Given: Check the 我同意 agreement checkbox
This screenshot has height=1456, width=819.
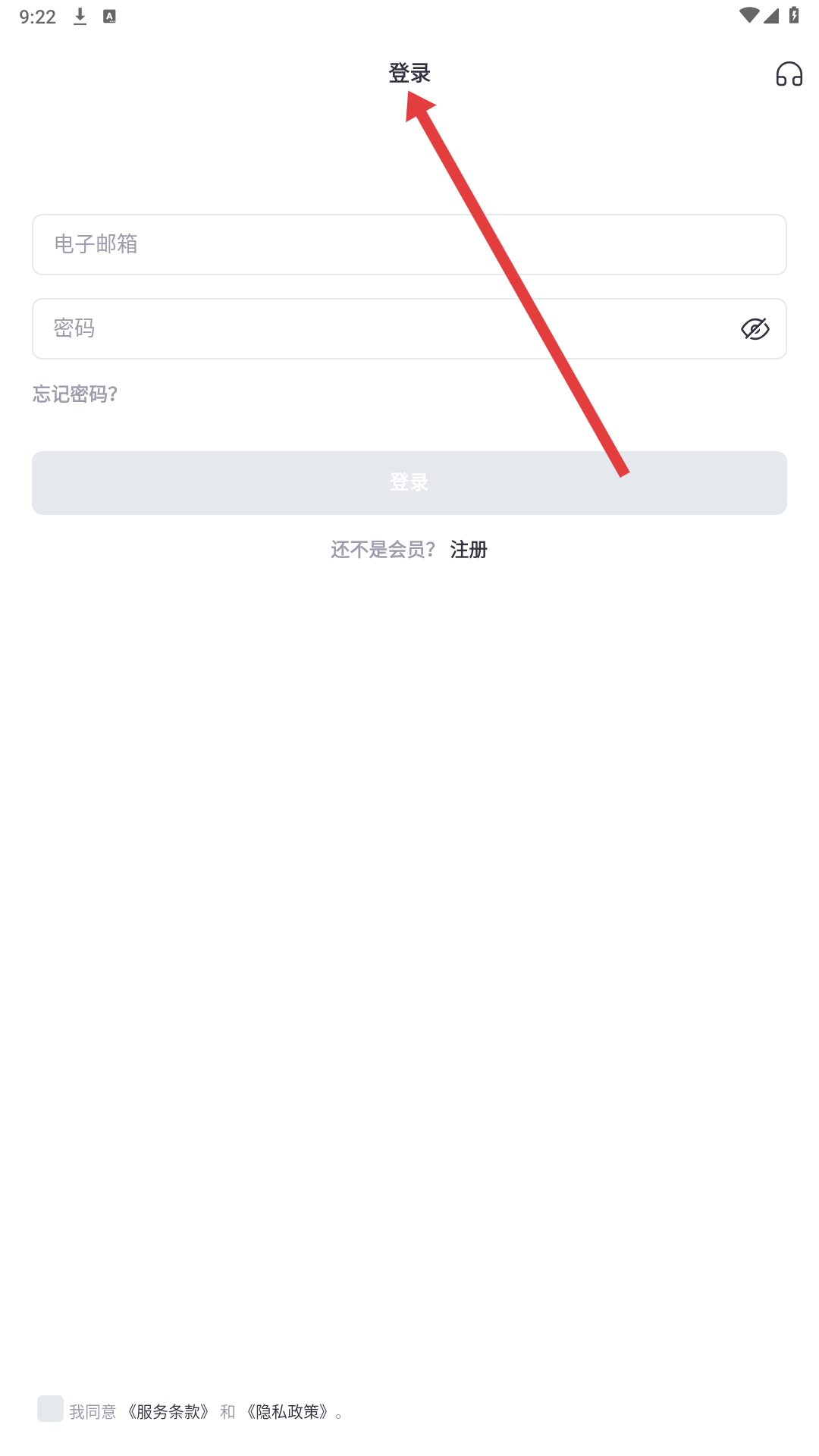Looking at the screenshot, I should click(x=50, y=1408).
